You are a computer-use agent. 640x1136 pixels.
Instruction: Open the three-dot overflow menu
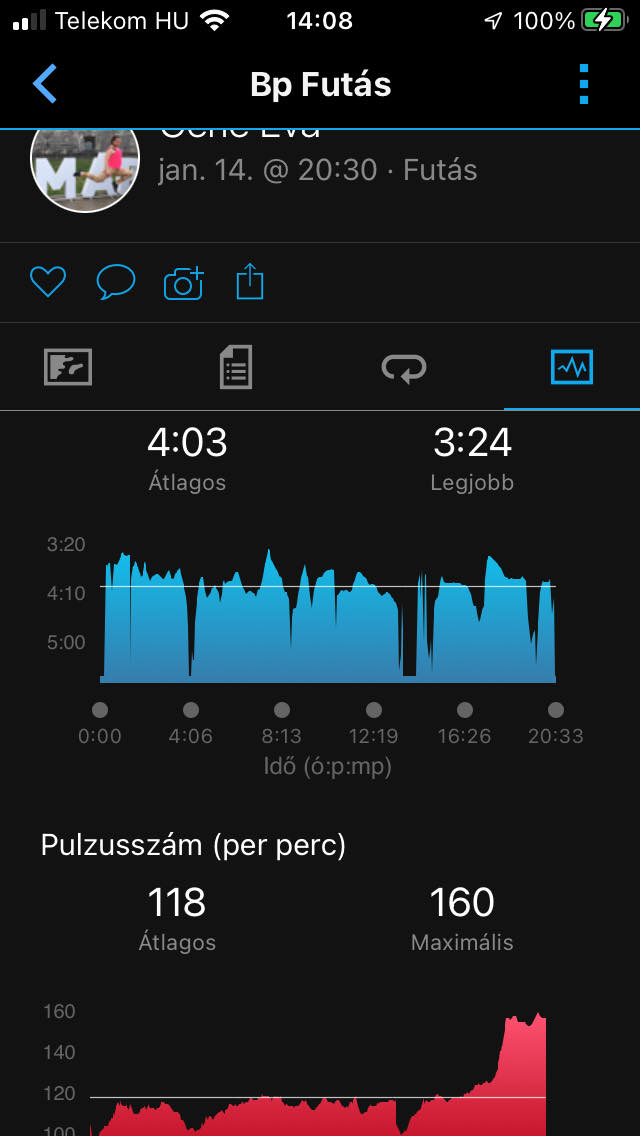coord(585,84)
